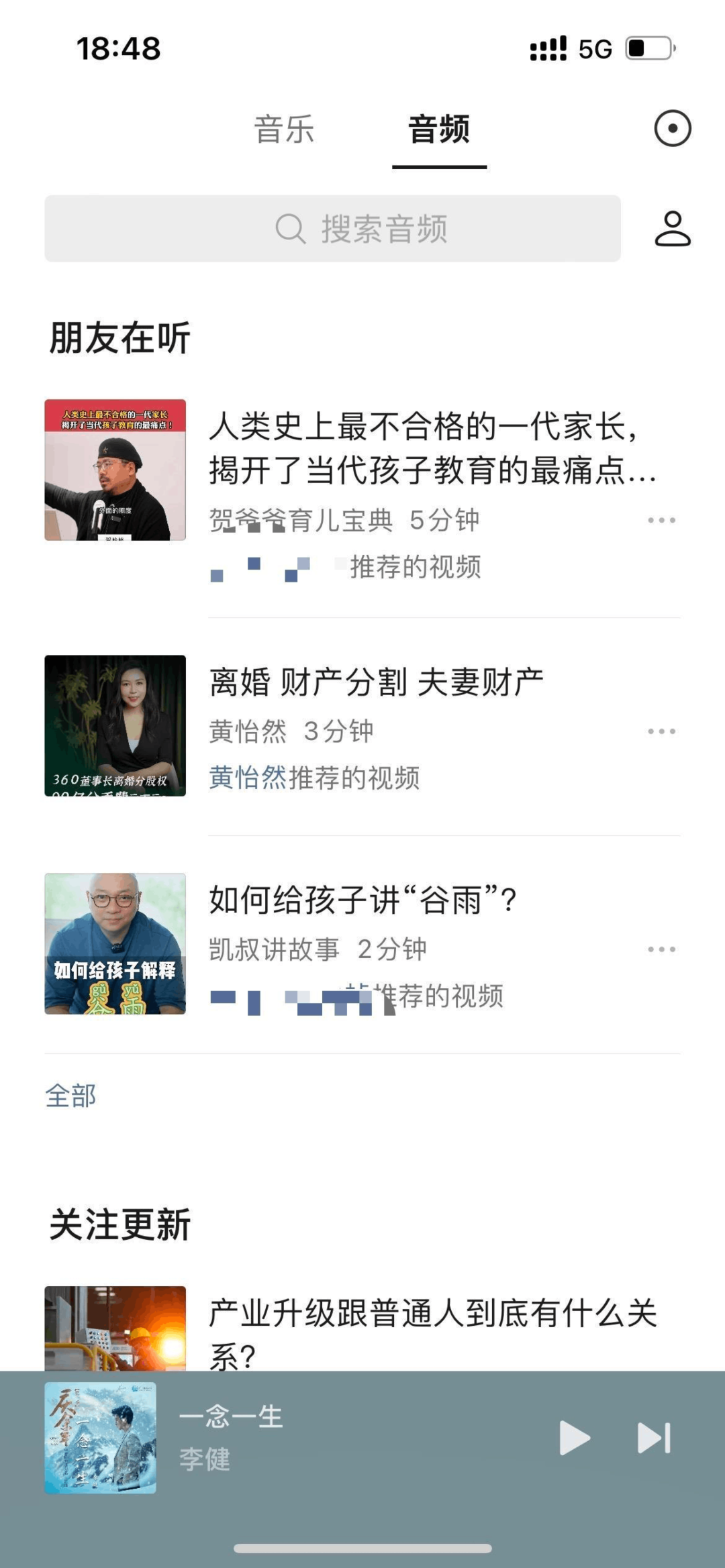Tap the 搜索音频 search box
Screen dimensions: 725x1568
point(332,229)
